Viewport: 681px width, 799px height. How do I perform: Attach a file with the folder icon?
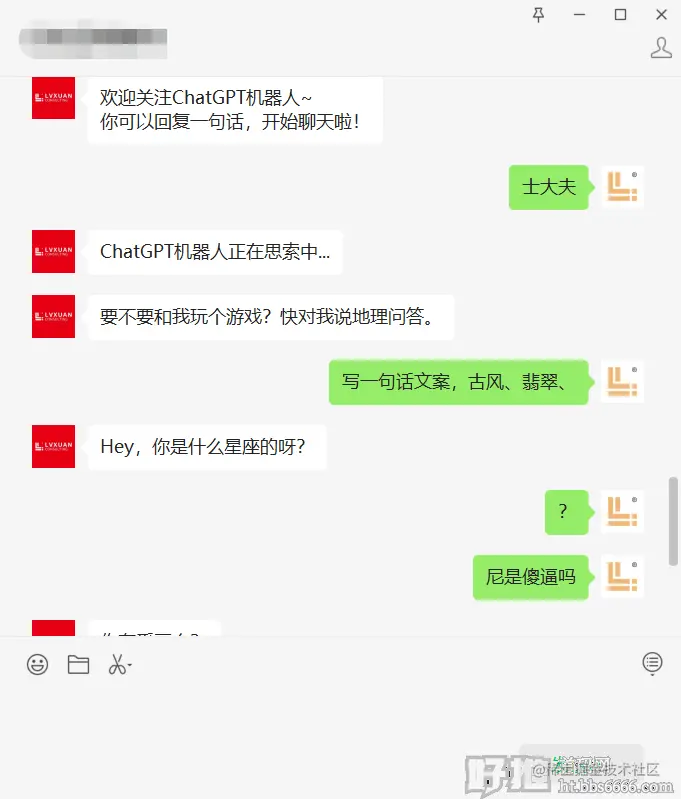click(x=78, y=664)
